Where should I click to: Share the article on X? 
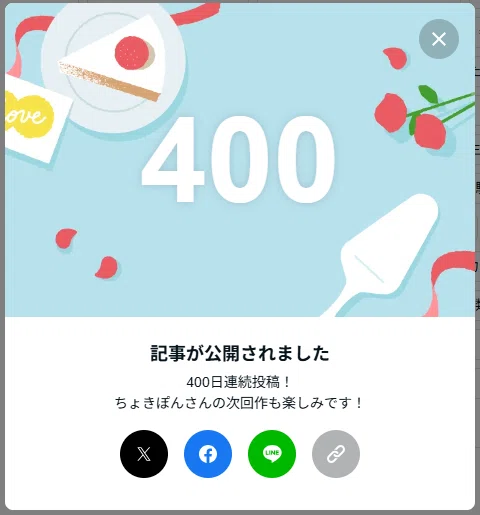point(144,454)
